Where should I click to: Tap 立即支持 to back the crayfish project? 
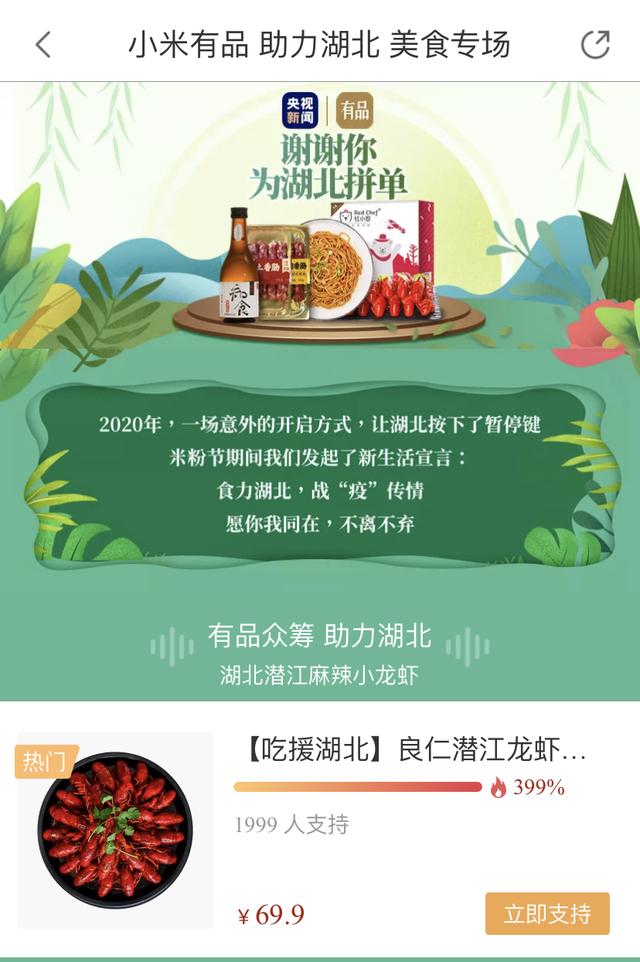547,914
